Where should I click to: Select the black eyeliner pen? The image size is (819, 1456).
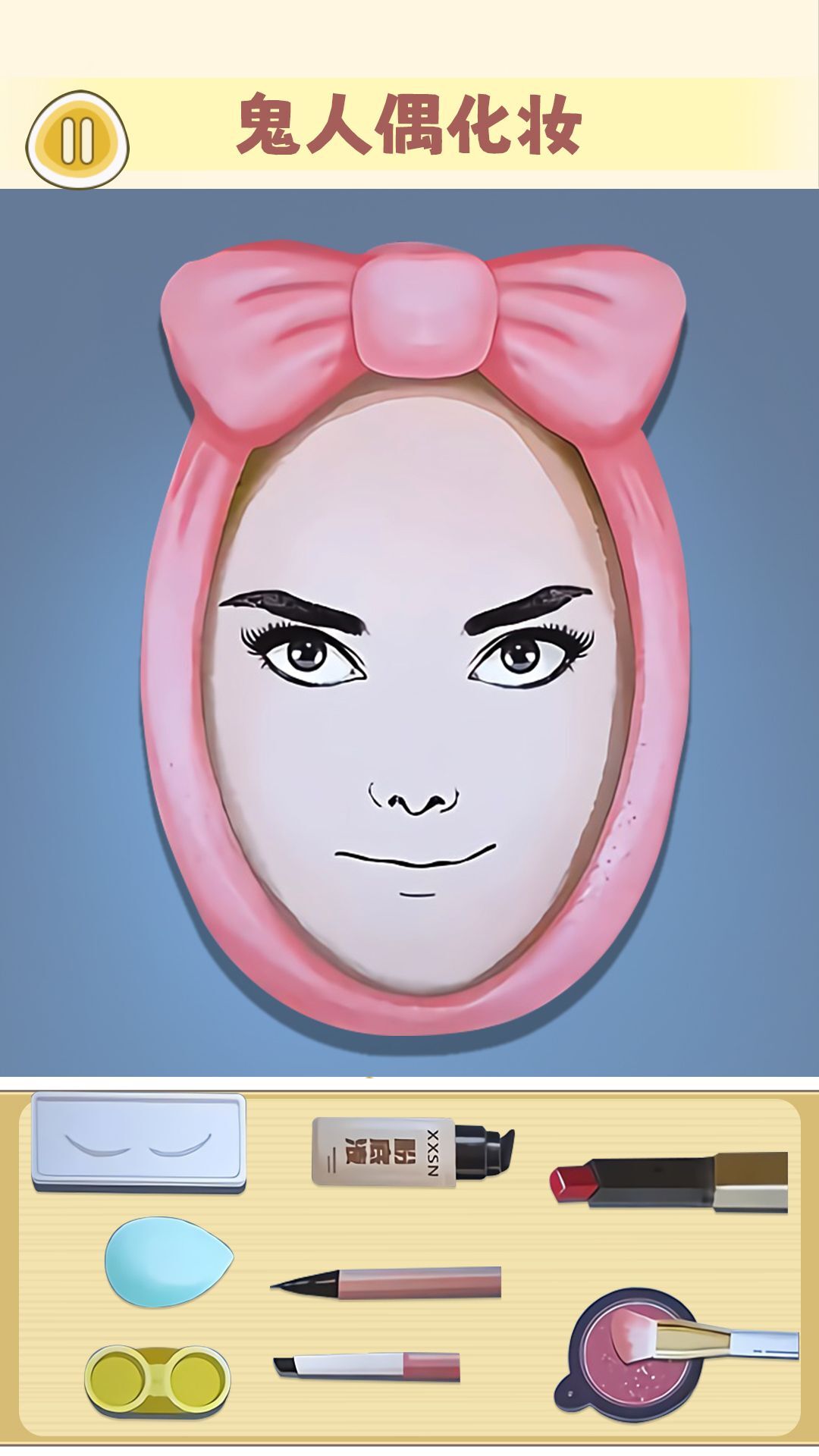point(387,1282)
